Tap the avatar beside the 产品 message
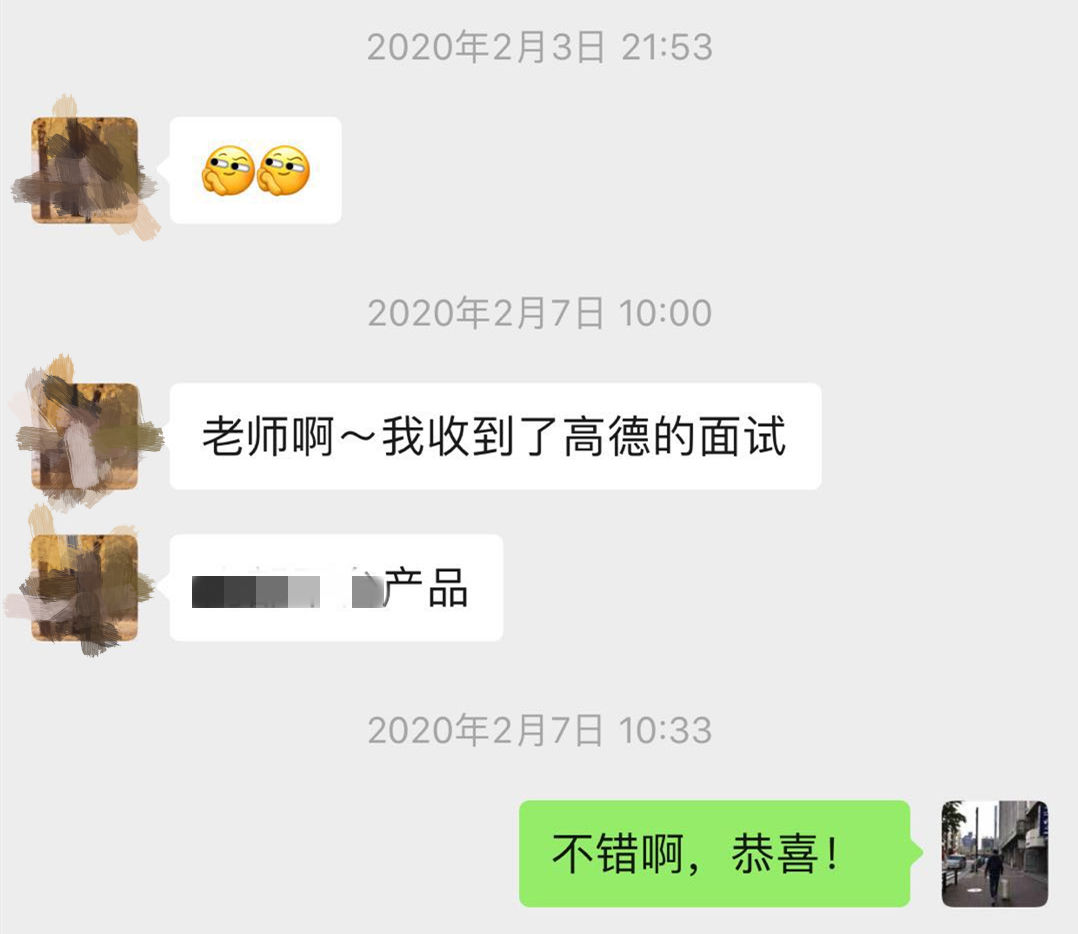This screenshot has height=934, width=1078. click(85, 587)
